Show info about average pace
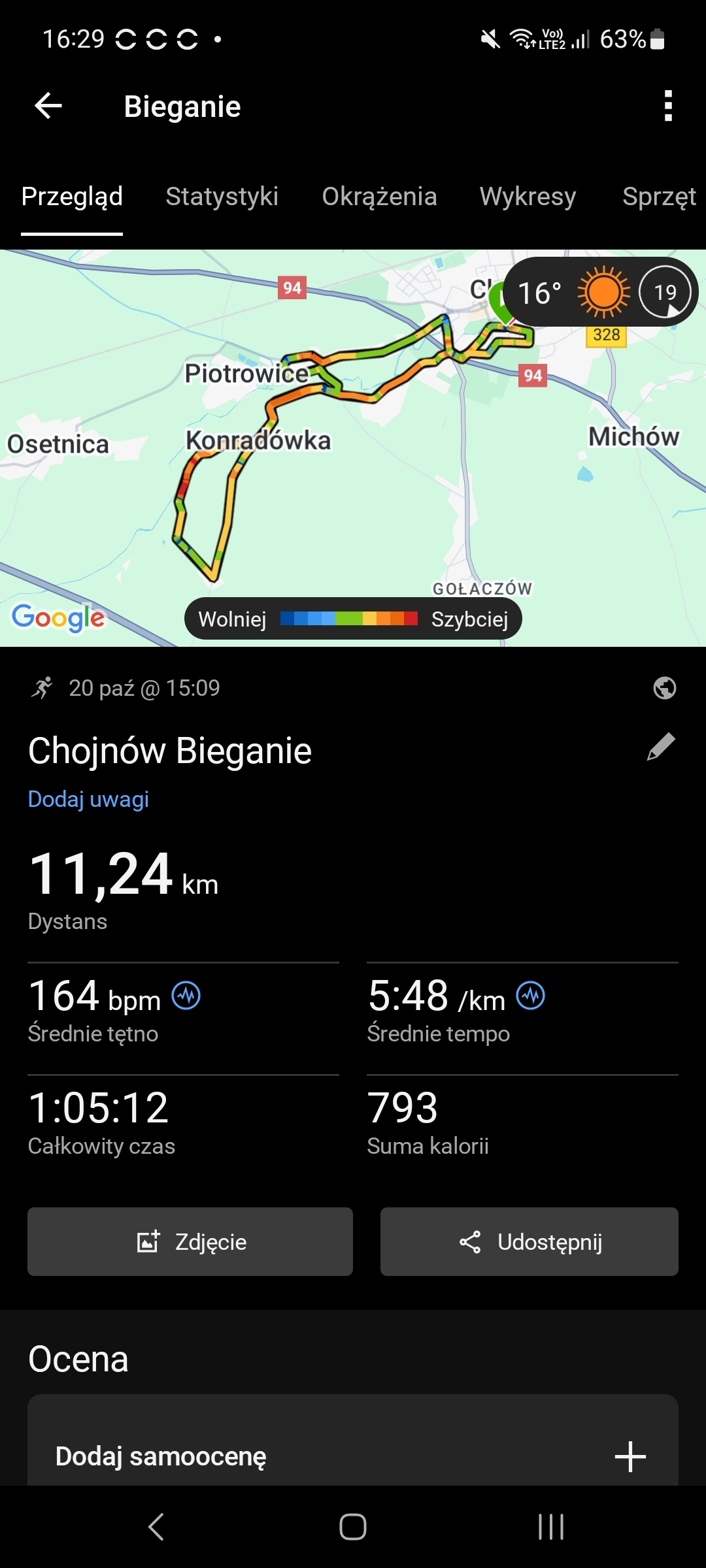 [x=530, y=996]
